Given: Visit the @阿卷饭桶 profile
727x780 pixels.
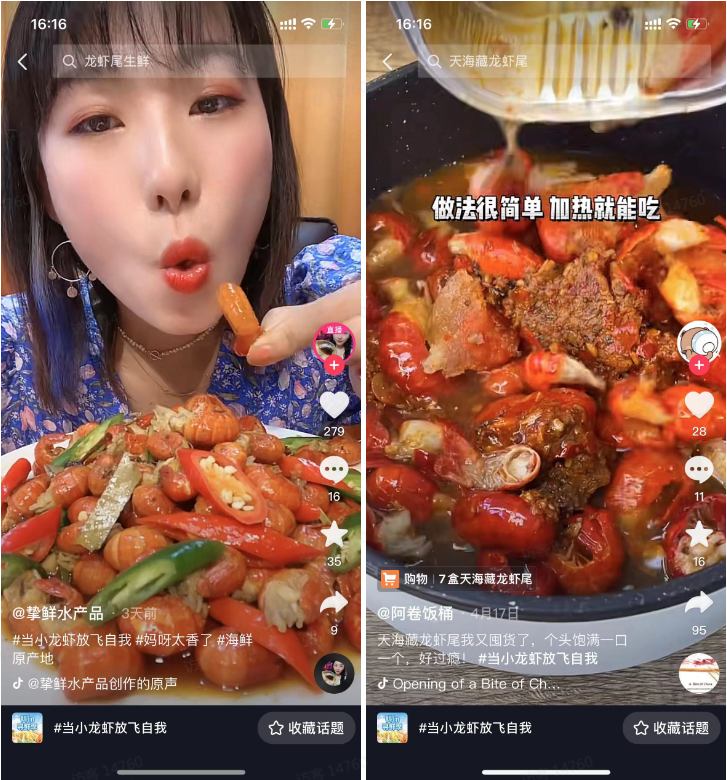Looking at the screenshot, I should coord(417,613).
